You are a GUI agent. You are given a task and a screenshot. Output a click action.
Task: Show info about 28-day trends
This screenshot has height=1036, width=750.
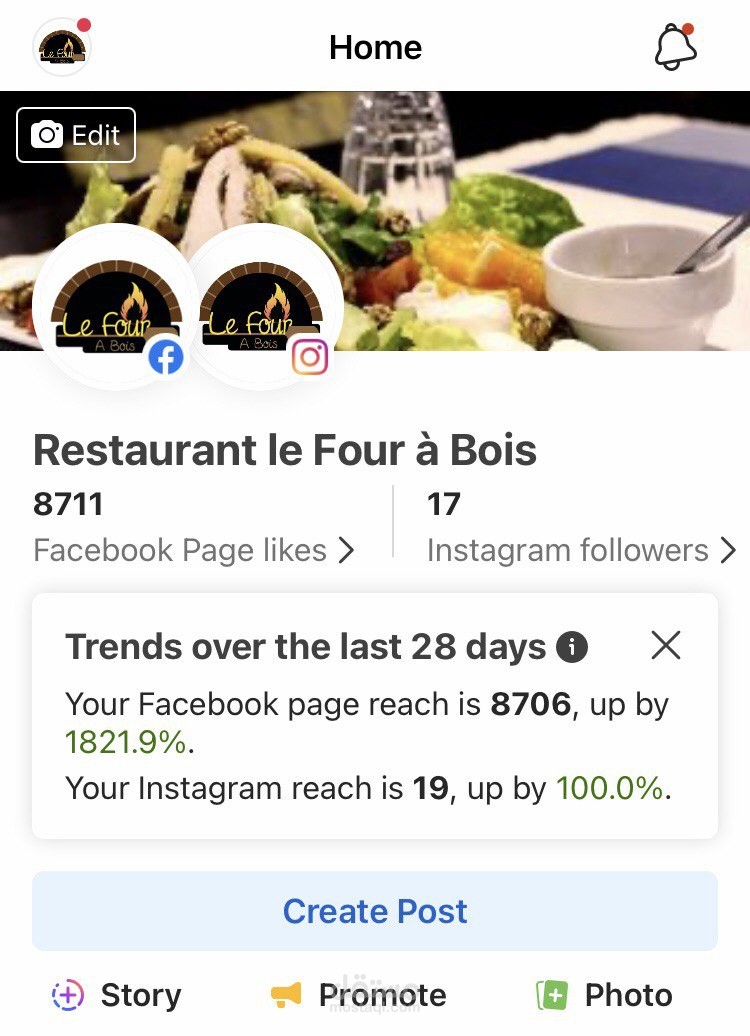pyautogui.click(x=572, y=647)
